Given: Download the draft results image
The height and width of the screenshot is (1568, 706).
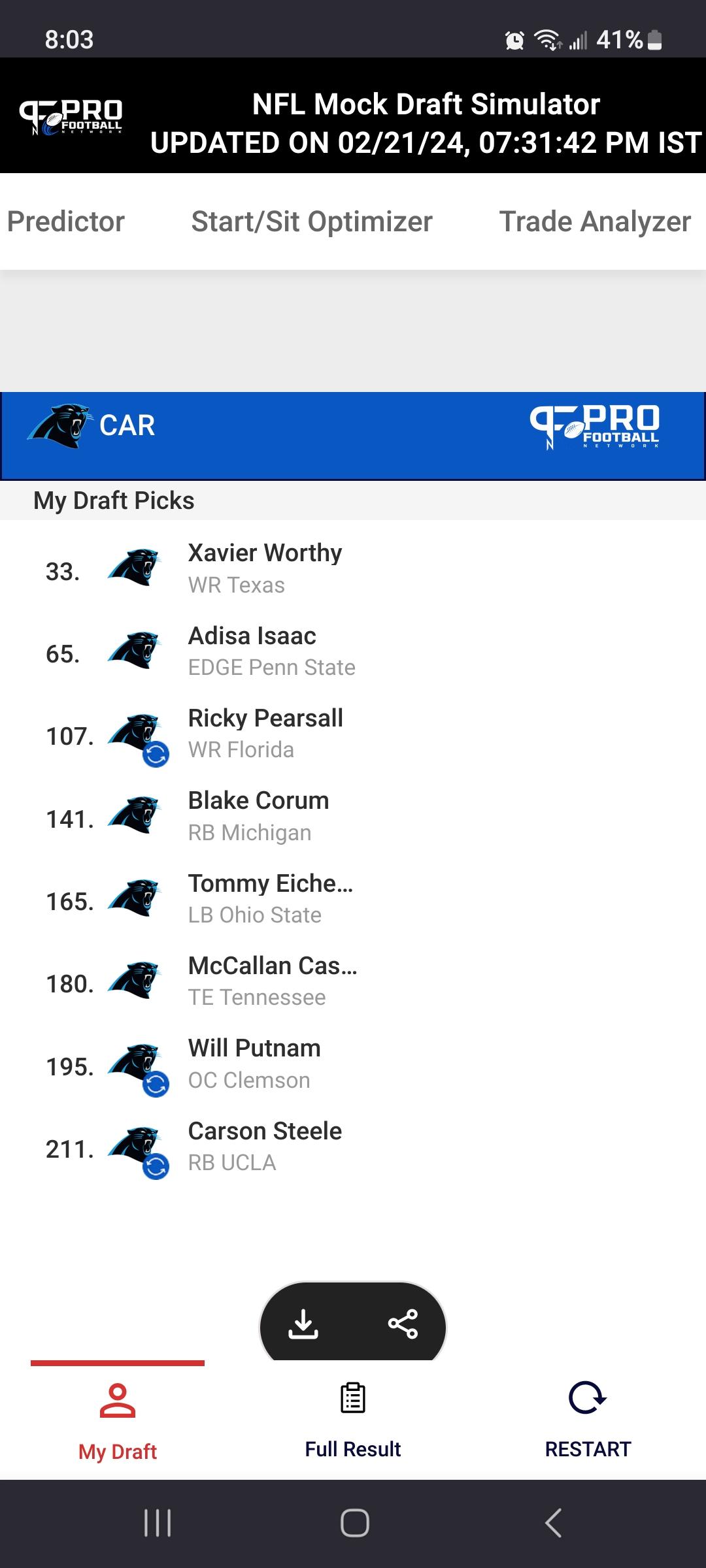Looking at the screenshot, I should (x=303, y=1324).
